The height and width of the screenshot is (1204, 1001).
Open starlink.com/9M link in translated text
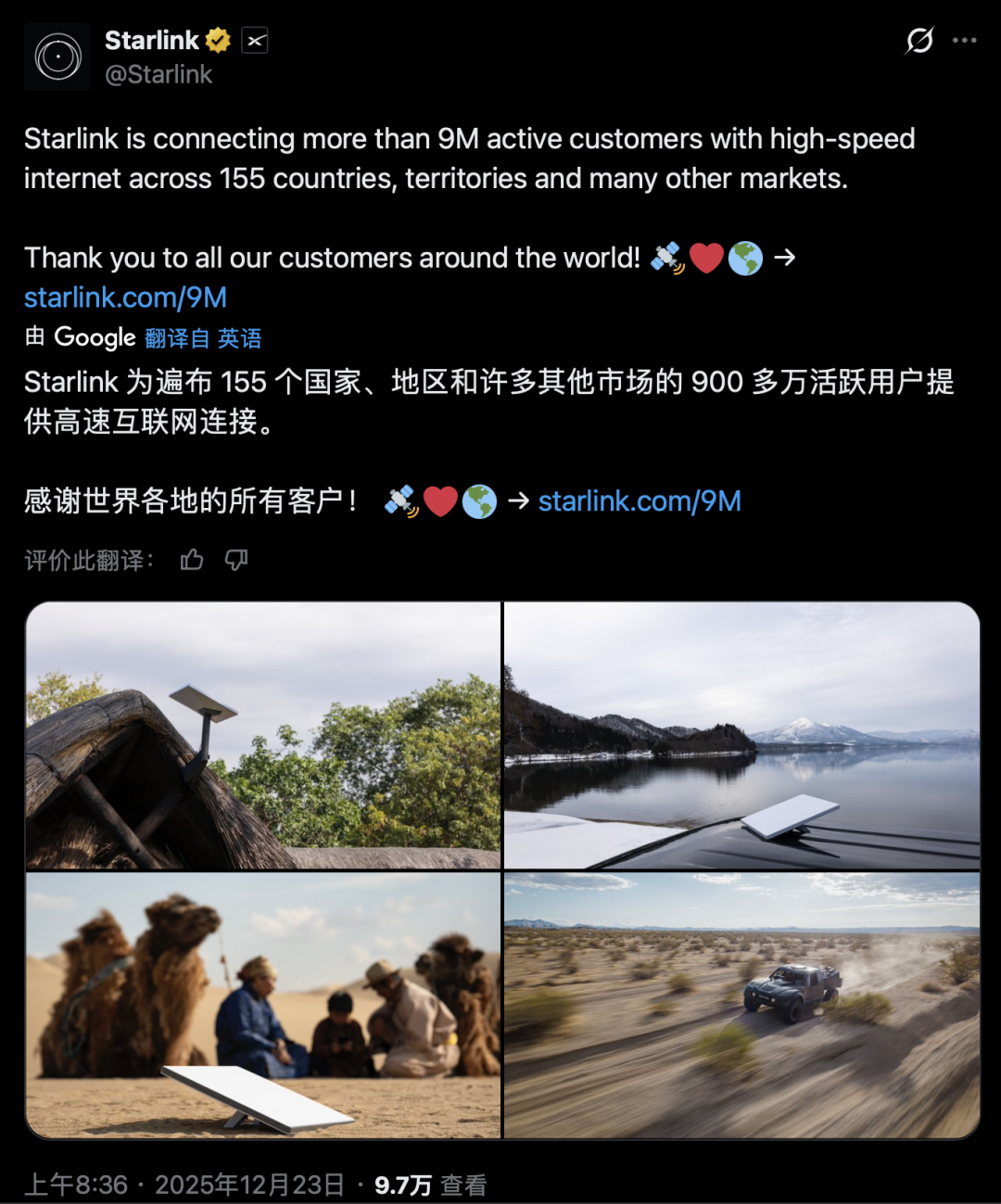[x=640, y=501]
